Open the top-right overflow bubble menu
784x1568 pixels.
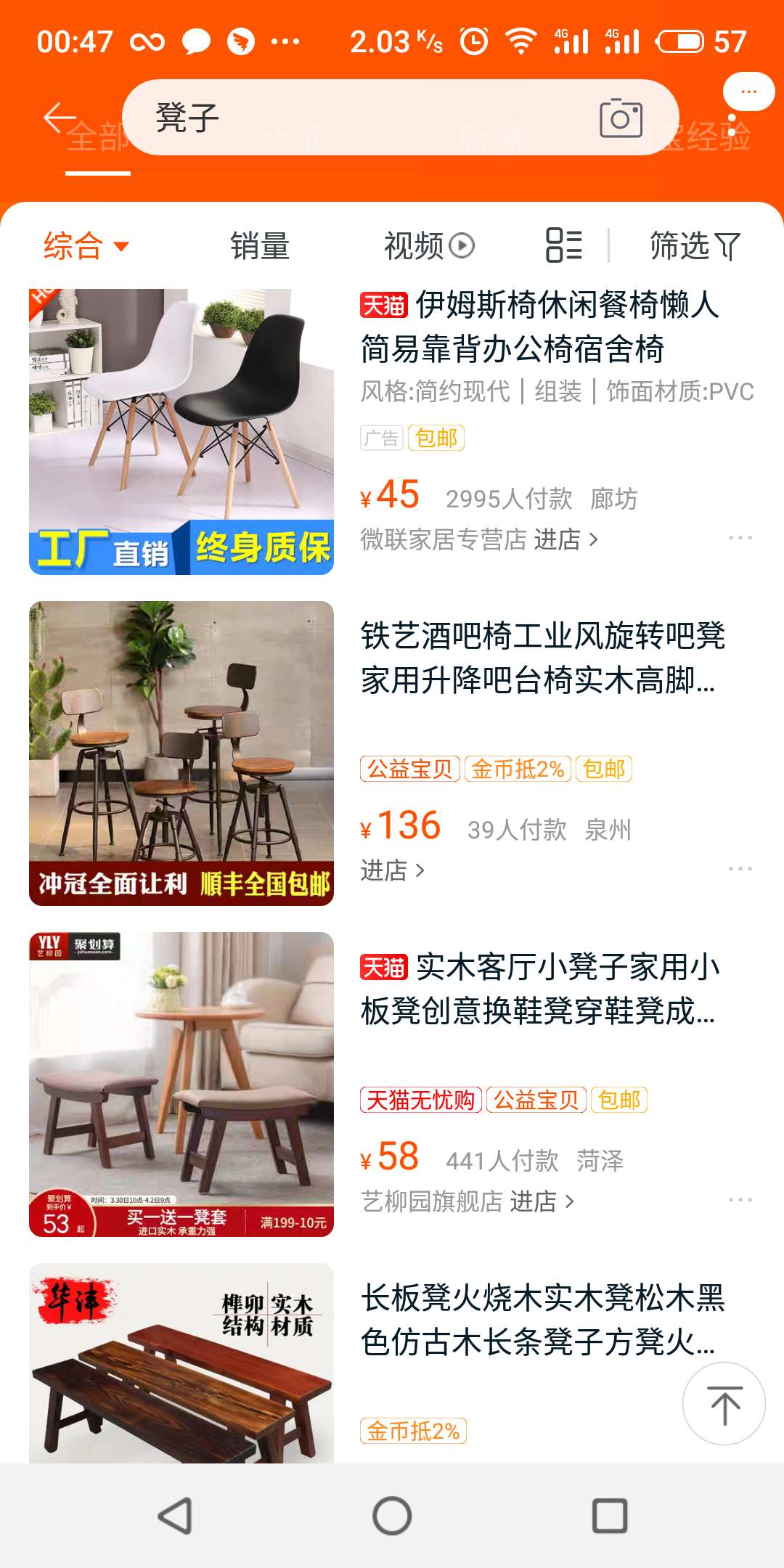748,91
